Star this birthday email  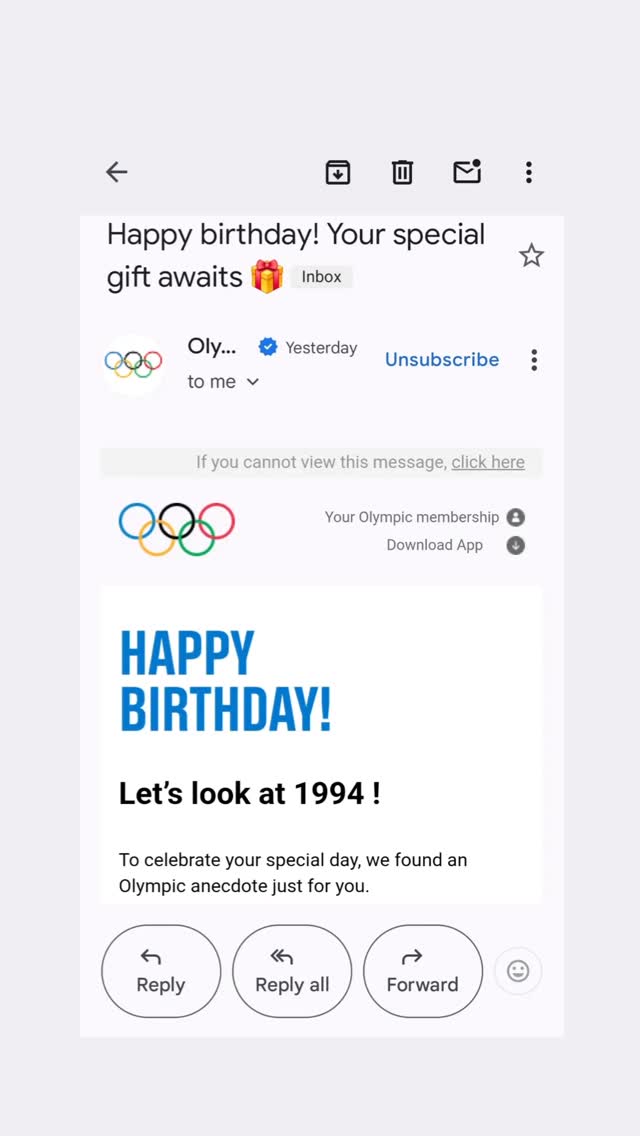coord(531,256)
